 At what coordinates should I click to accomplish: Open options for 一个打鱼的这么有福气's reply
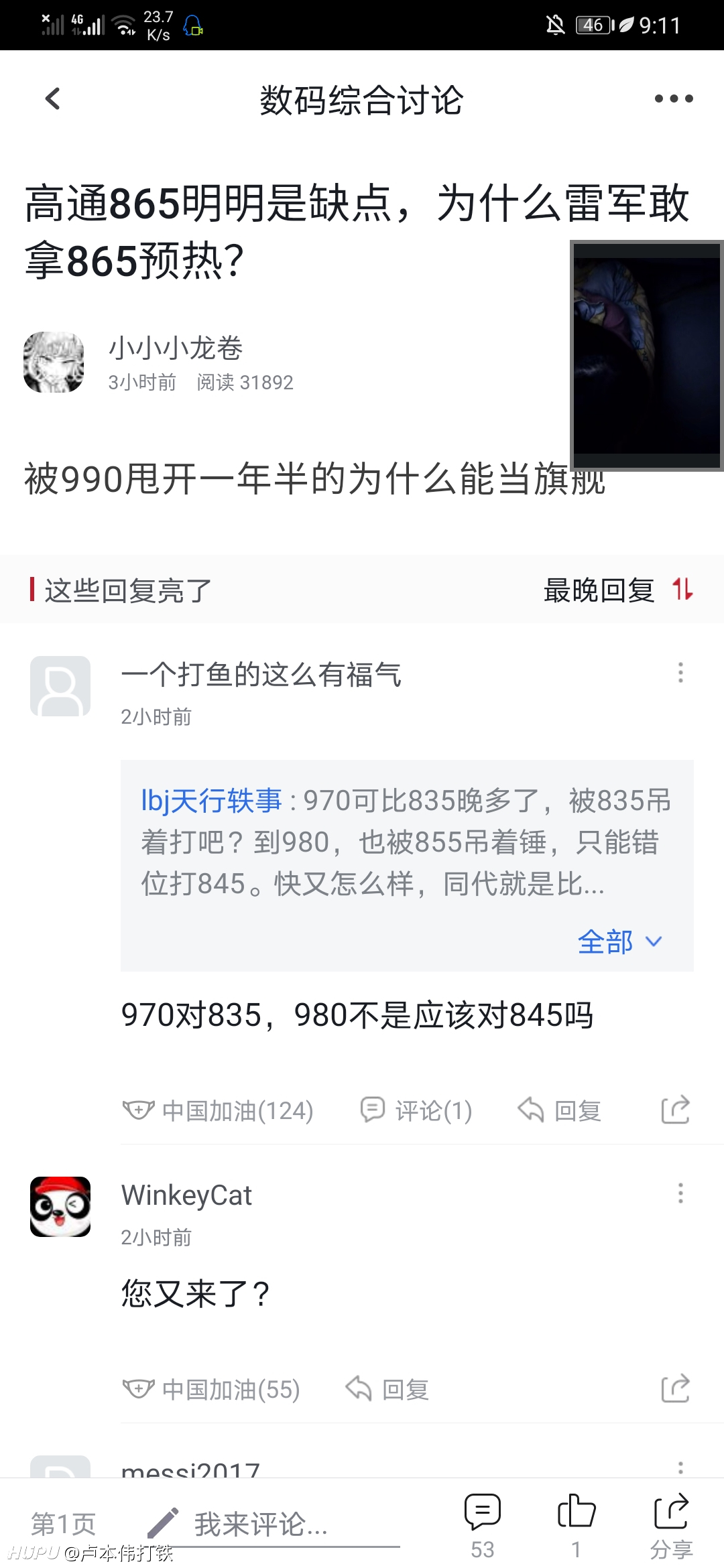[680, 673]
